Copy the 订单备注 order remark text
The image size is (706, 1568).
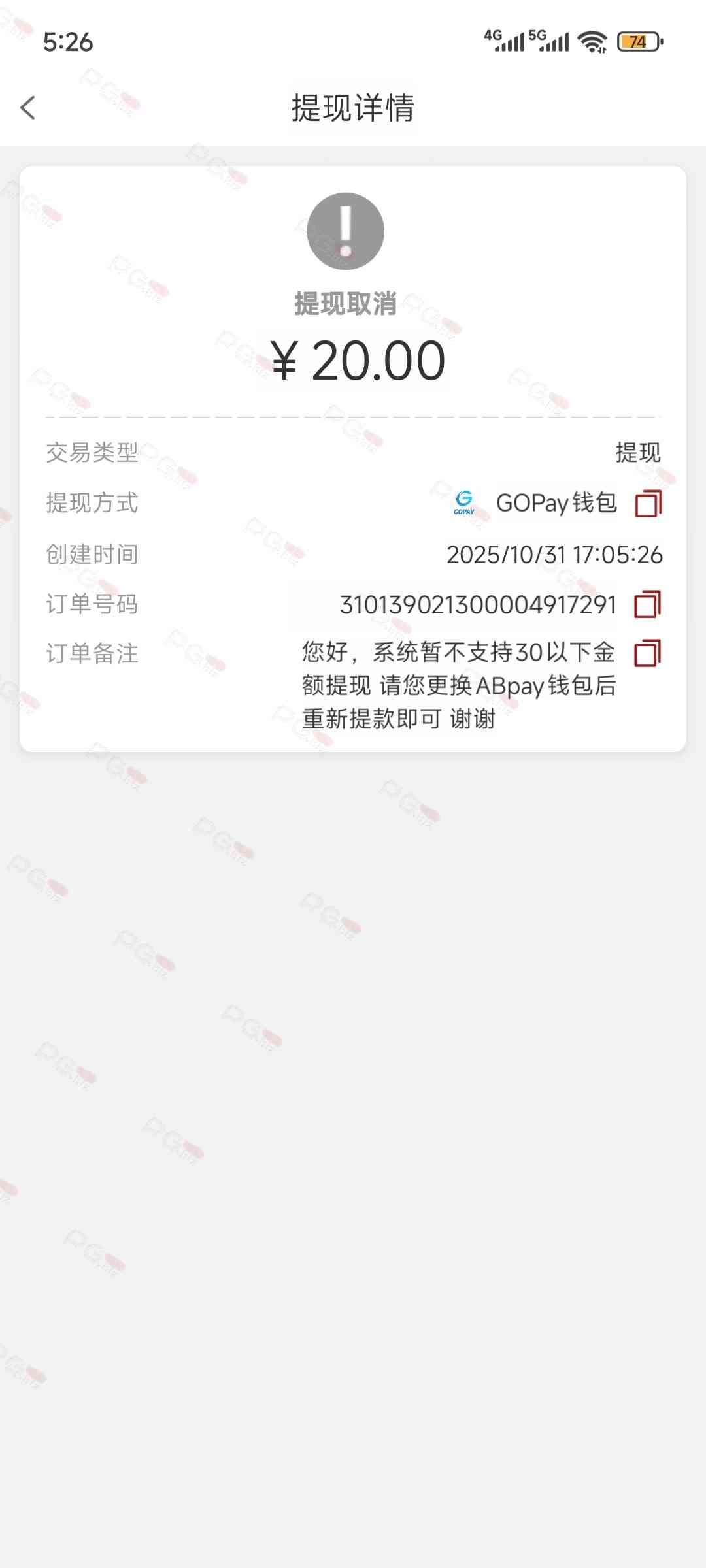pyautogui.click(x=648, y=653)
